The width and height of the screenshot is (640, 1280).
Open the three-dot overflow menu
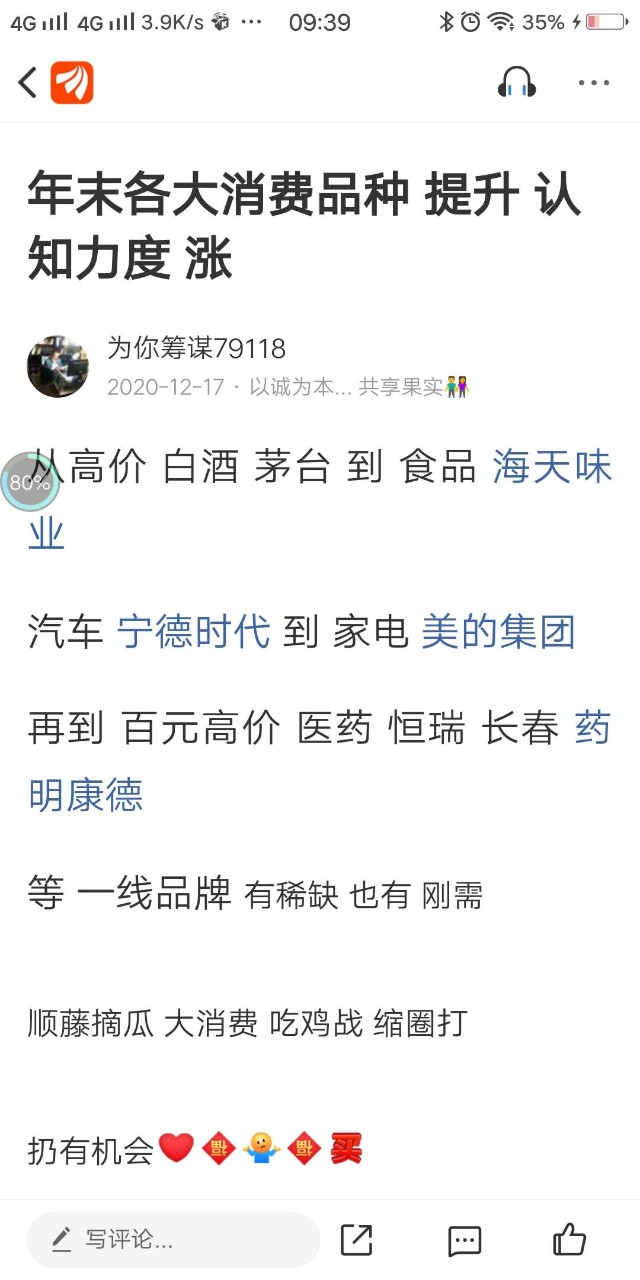tap(593, 83)
